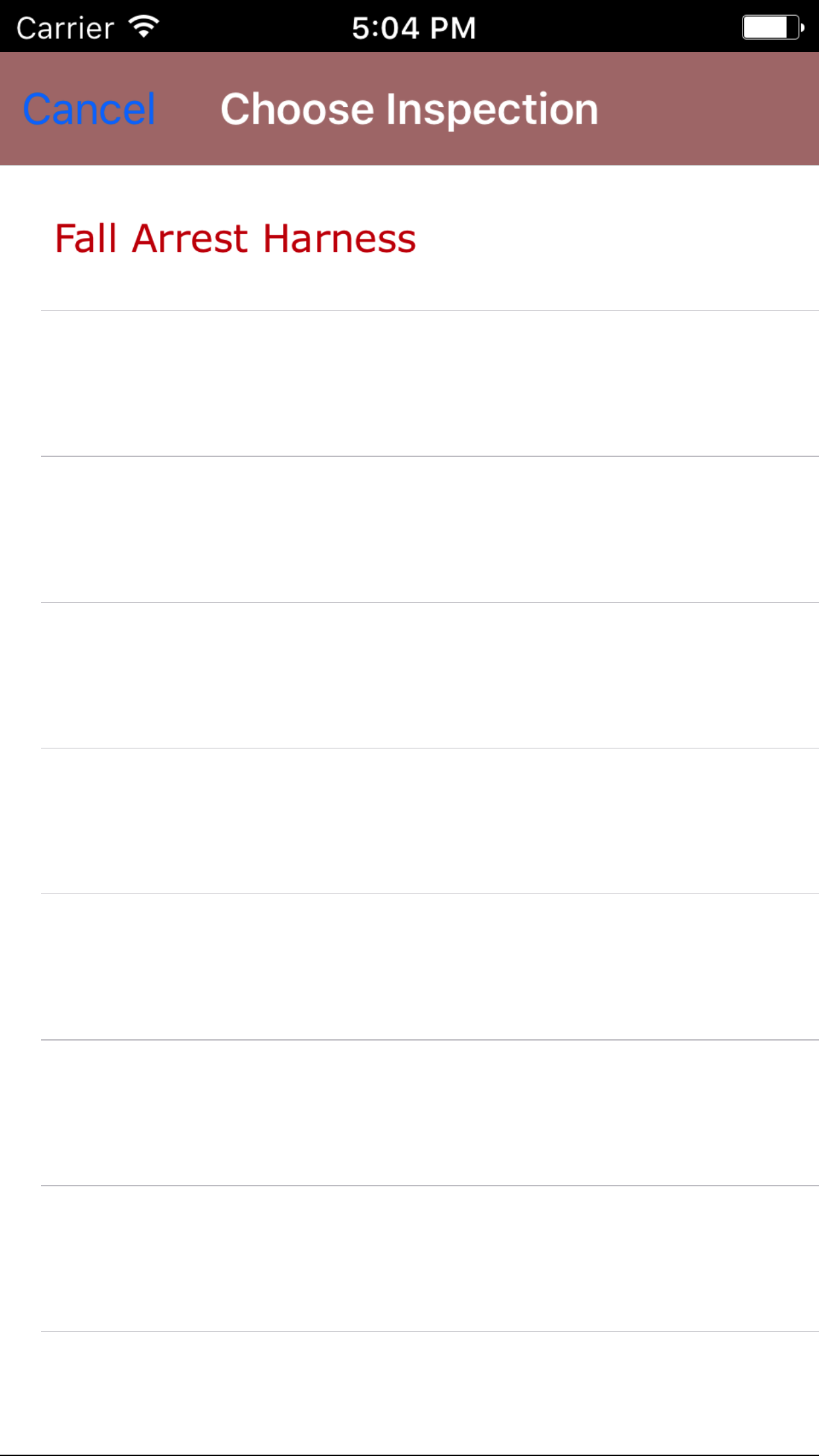Select the Fall Arrest Harness inspection
The height and width of the screenshot is (1456, 819).
235,238
